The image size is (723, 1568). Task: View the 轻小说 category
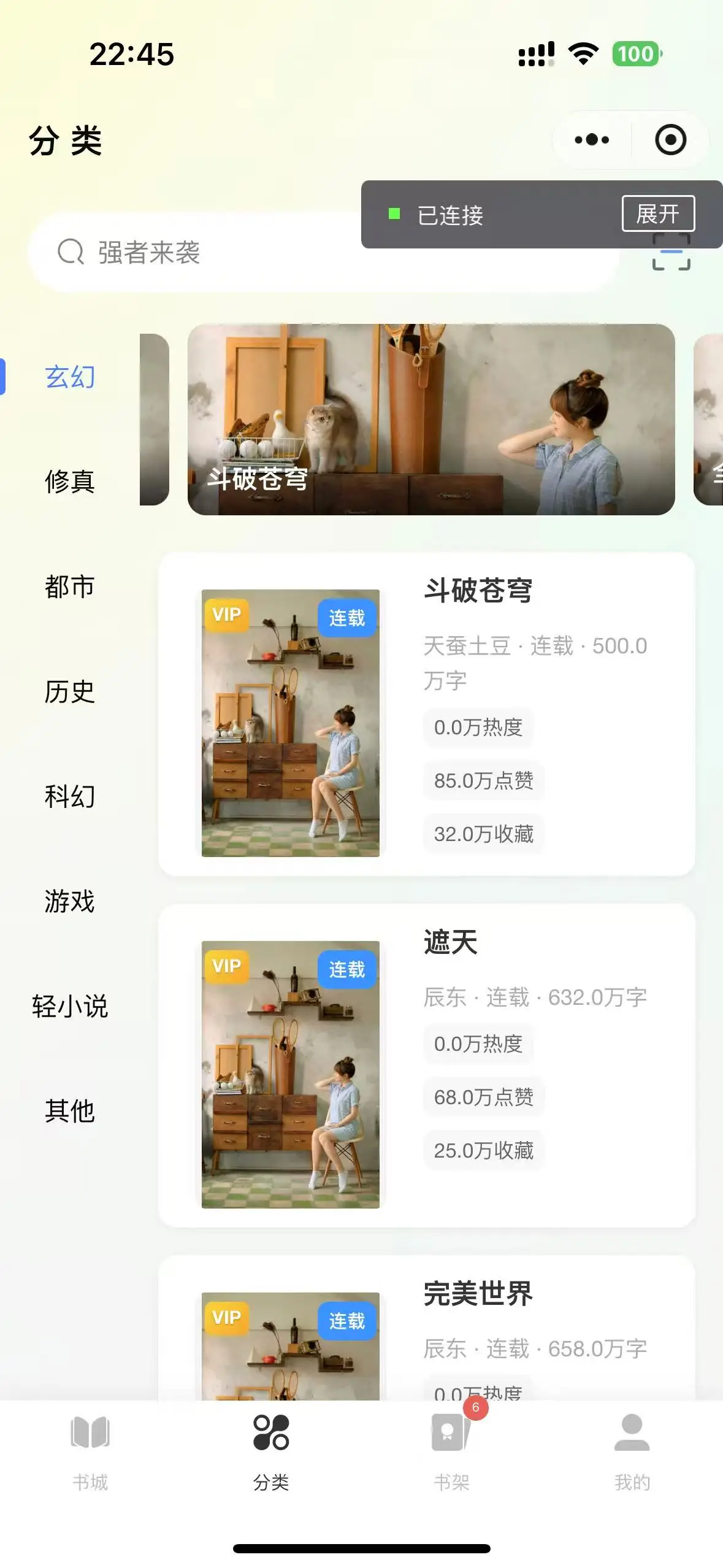click(x=70, y=1006)
